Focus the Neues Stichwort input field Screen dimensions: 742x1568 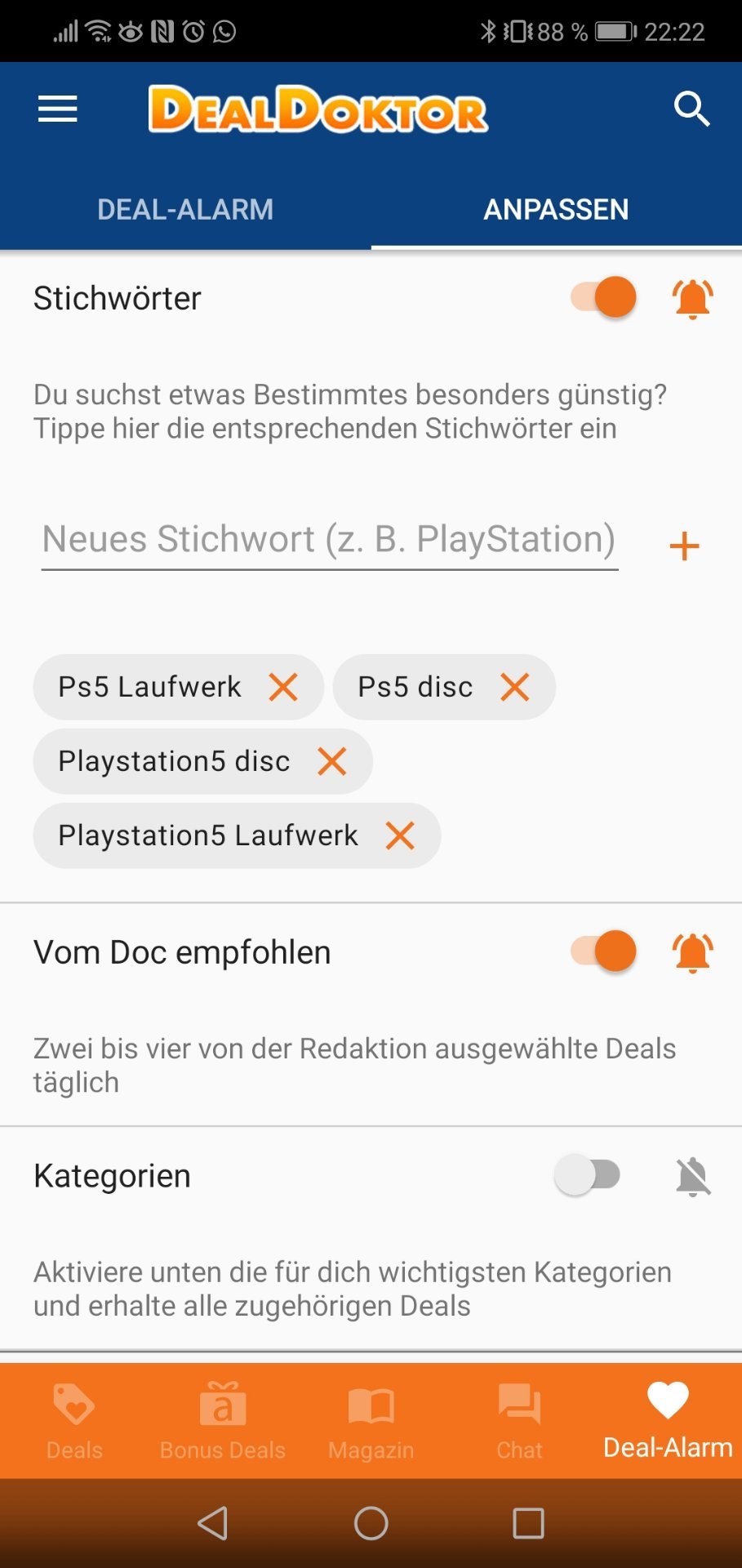(x=329, y=540)
